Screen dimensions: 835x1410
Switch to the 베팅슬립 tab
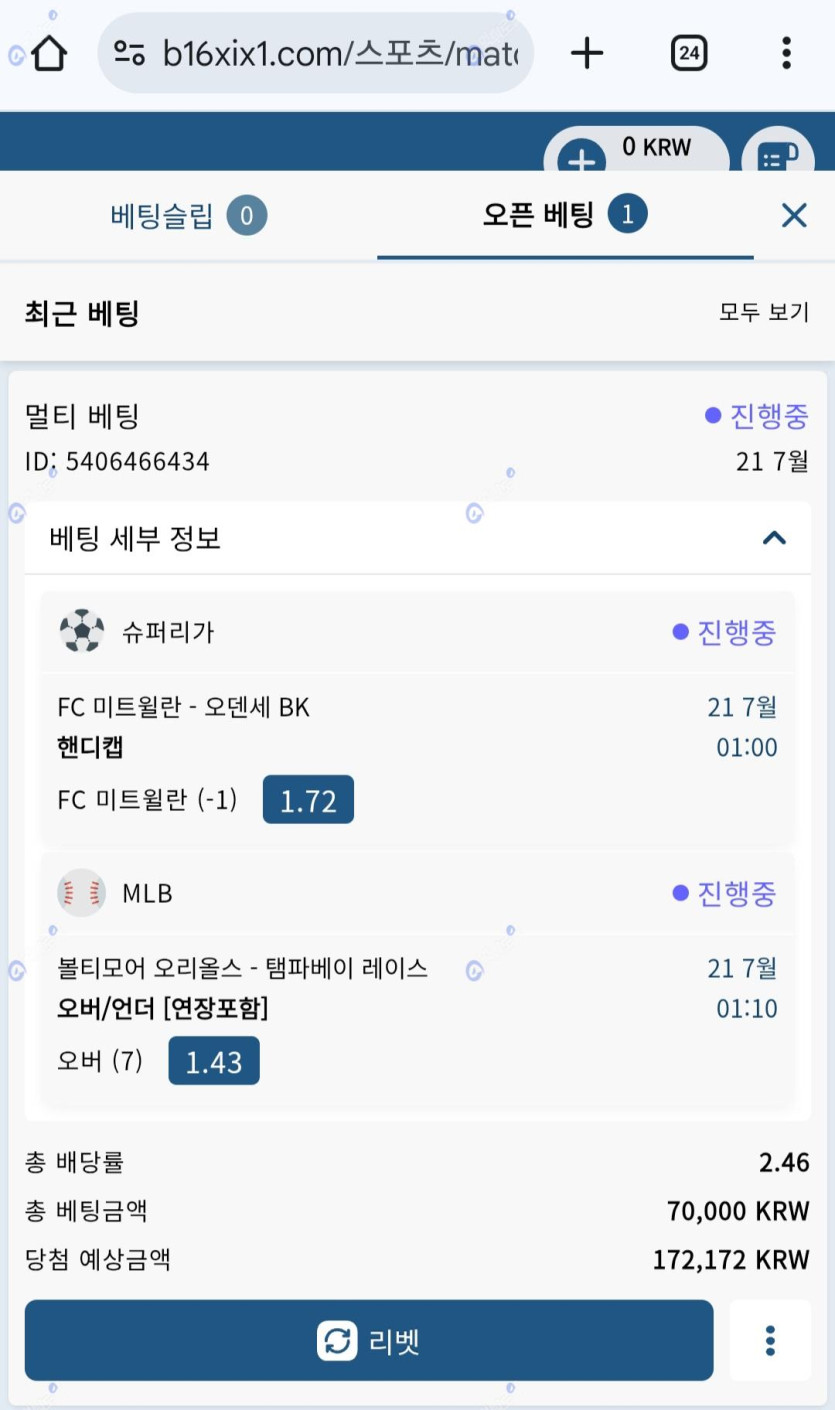click(188, 215)
